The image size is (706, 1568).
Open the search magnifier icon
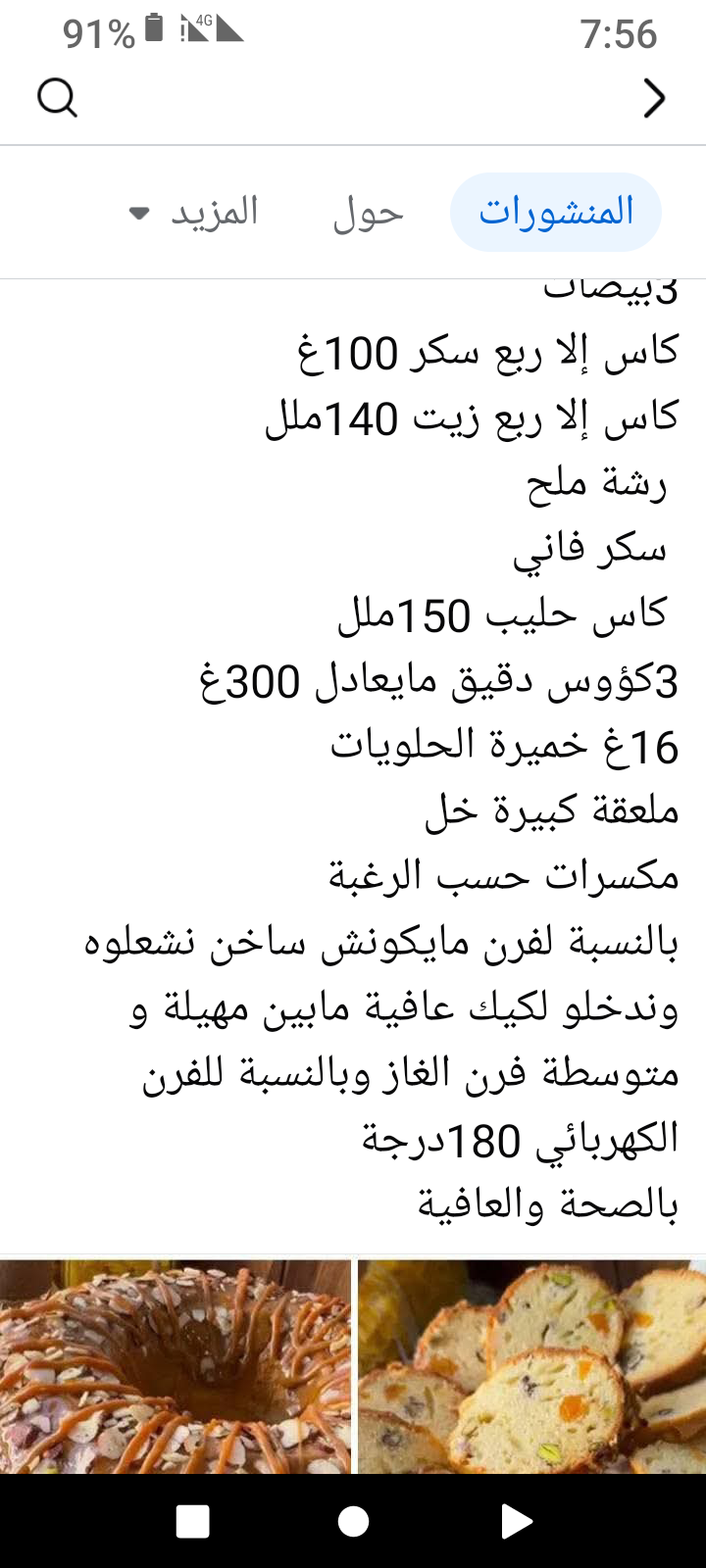57,97
